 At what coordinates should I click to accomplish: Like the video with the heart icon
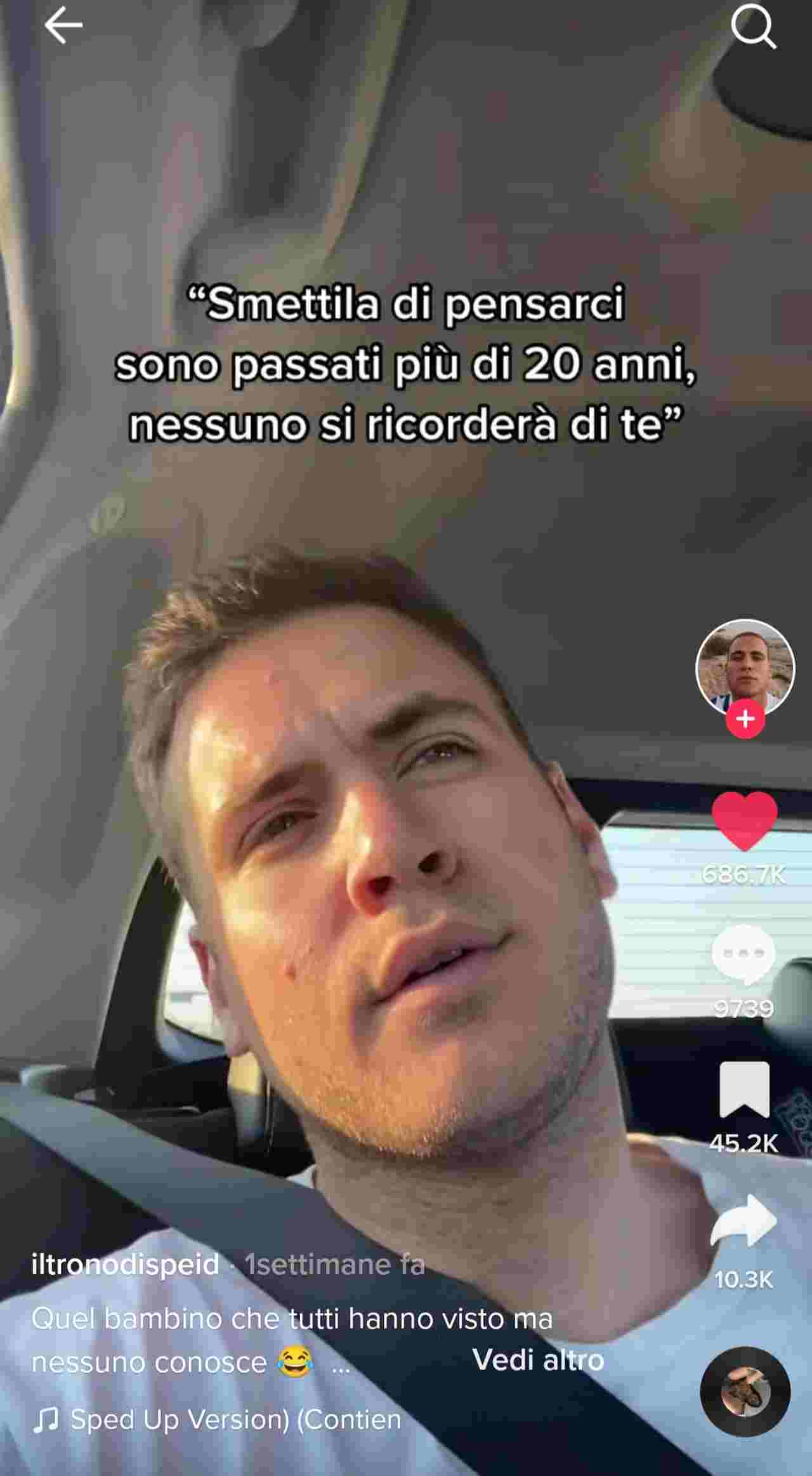point(744,821)
